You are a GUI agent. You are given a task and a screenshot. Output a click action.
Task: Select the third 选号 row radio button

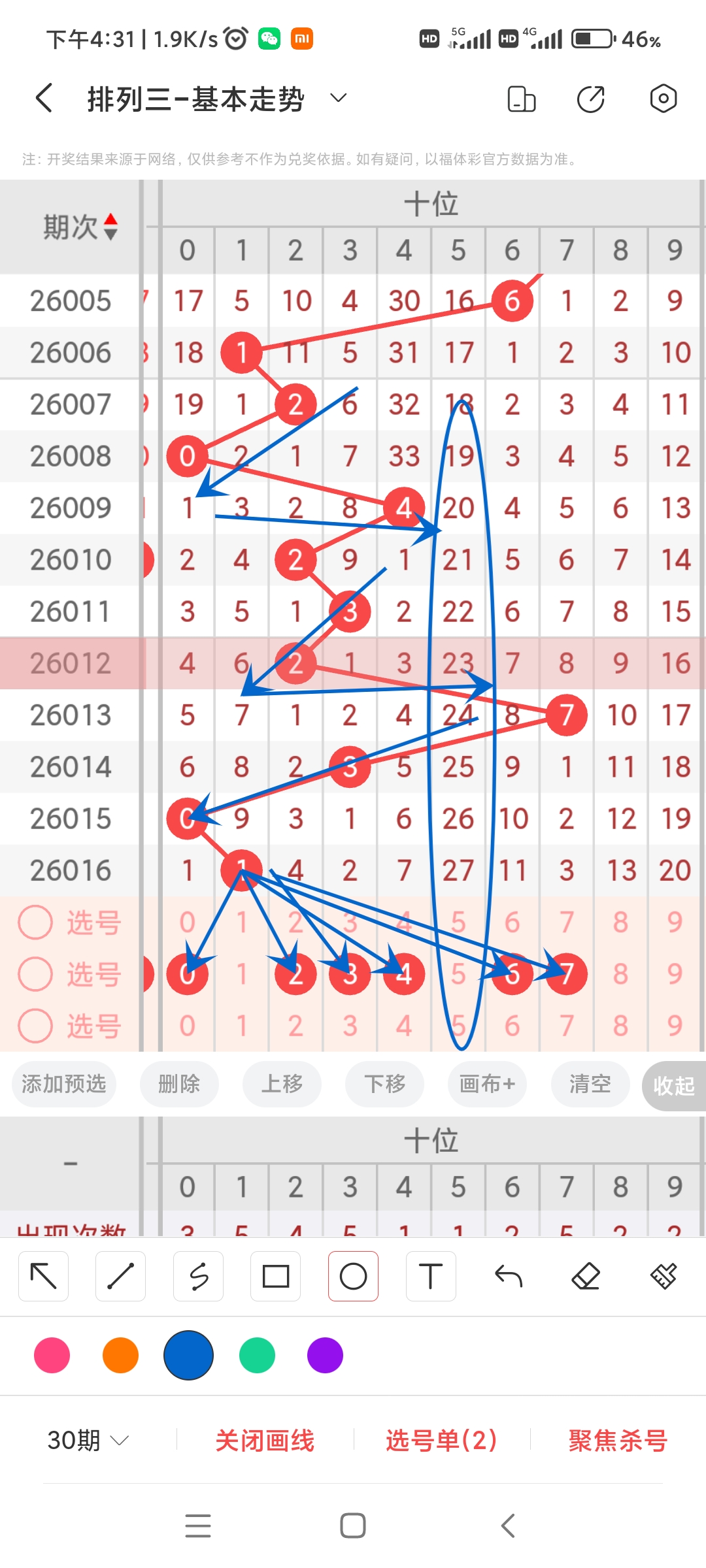35,1026
